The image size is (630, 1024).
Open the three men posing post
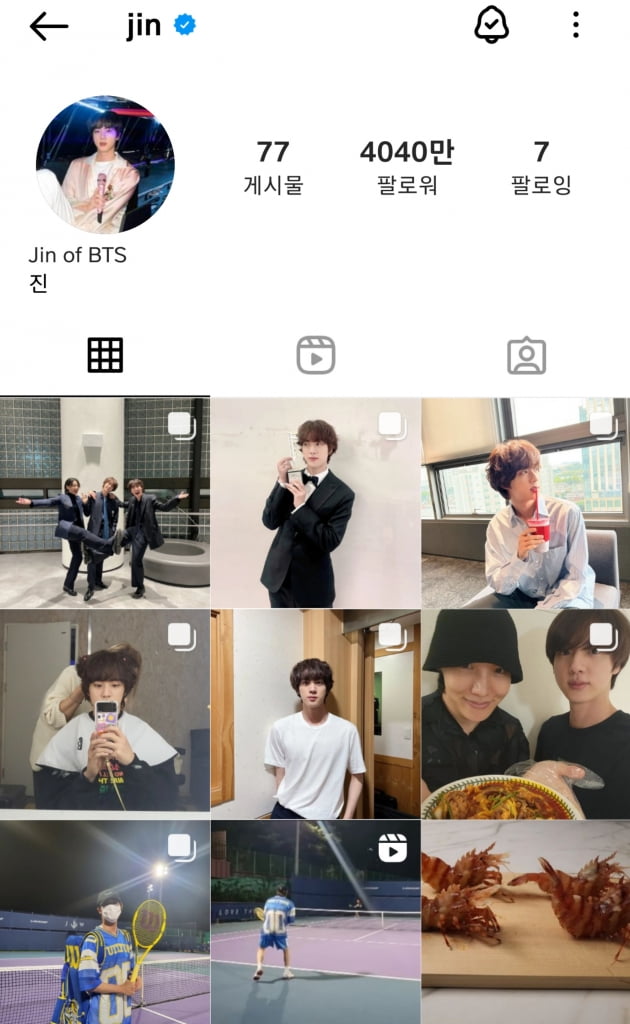point(105,503)
